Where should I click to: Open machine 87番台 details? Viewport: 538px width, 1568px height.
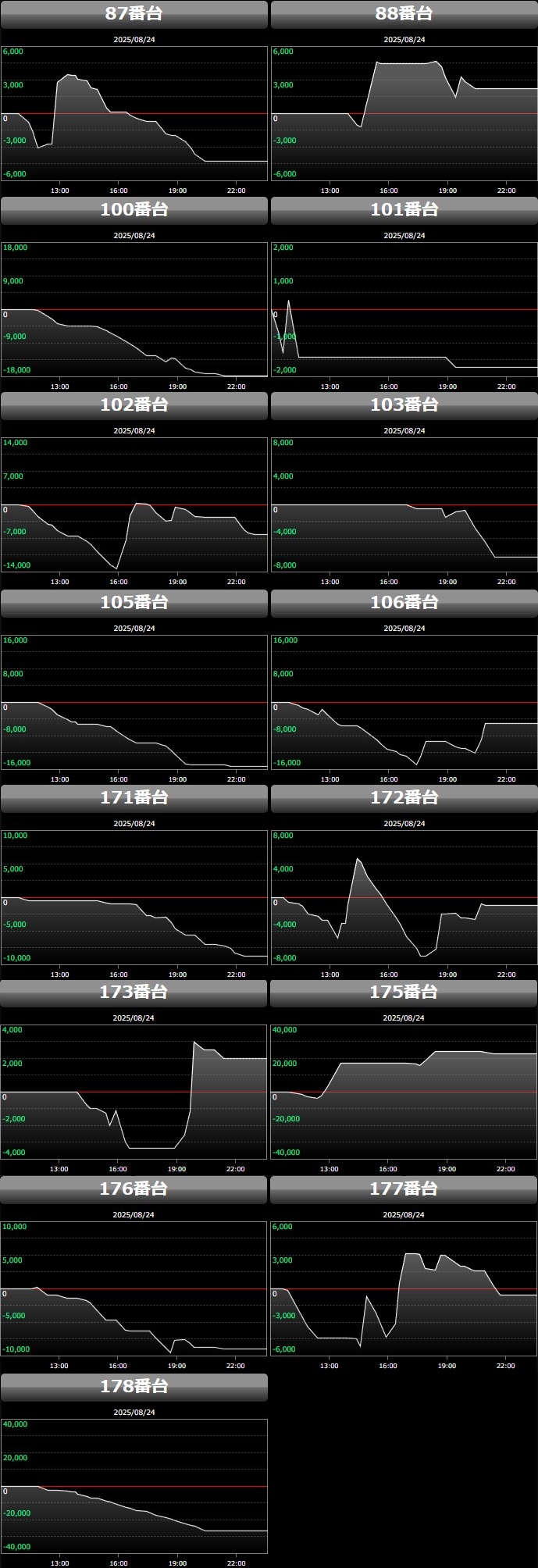(134, 14)
